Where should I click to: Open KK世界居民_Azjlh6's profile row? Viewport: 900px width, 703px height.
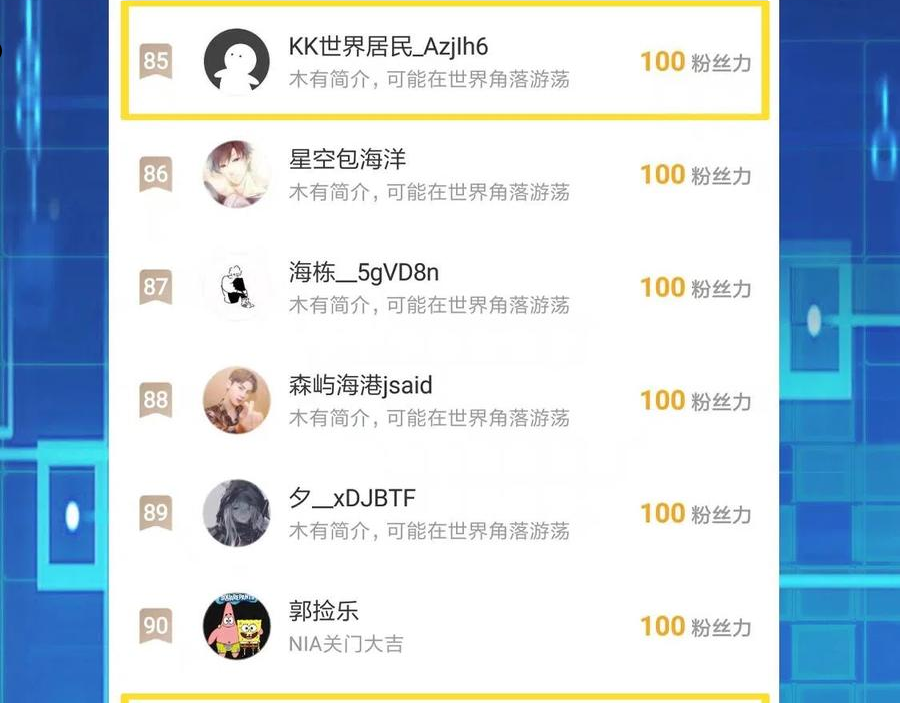(444, 61)
